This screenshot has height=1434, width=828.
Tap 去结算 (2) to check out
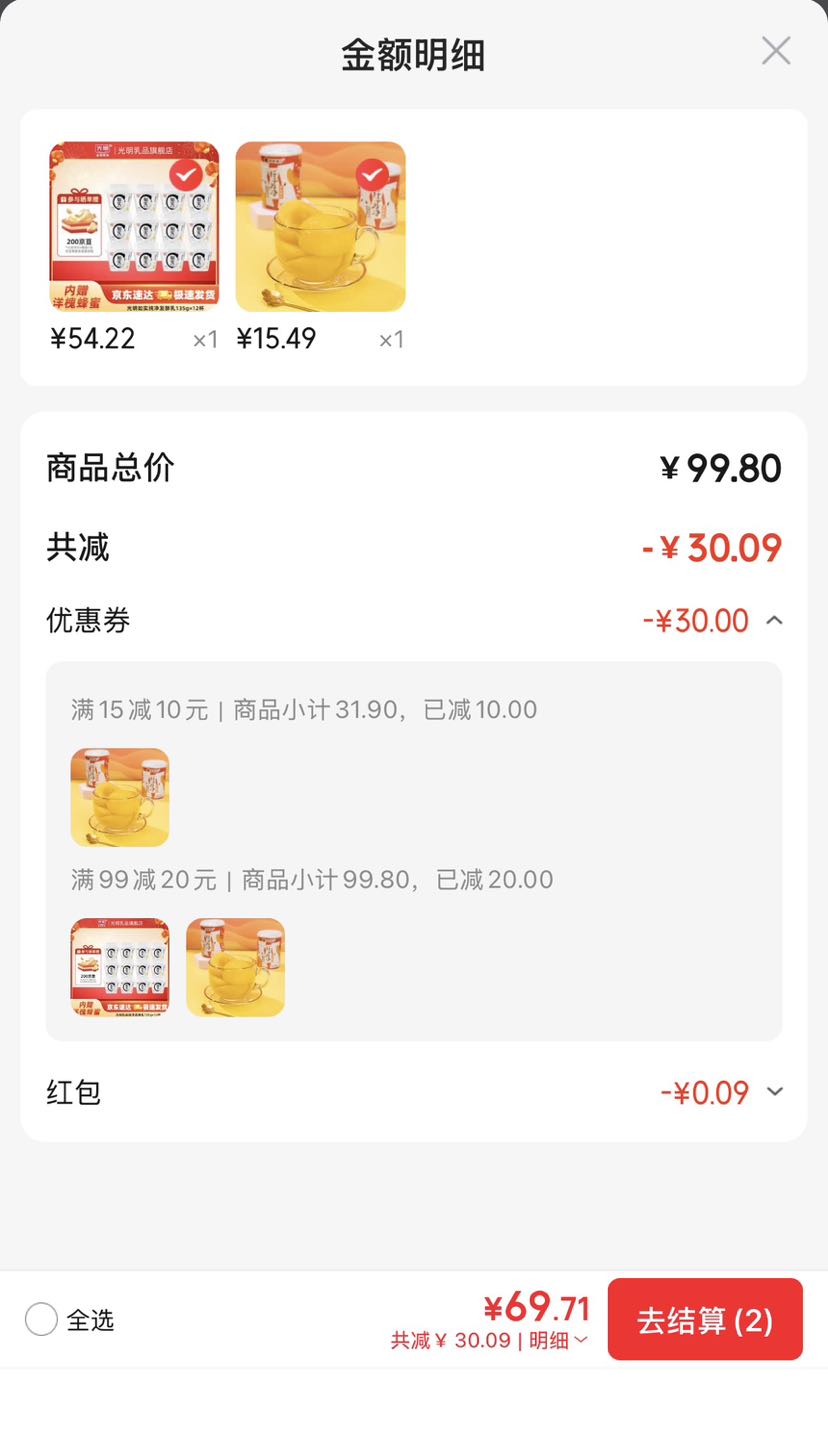[x=705, y=1319]
